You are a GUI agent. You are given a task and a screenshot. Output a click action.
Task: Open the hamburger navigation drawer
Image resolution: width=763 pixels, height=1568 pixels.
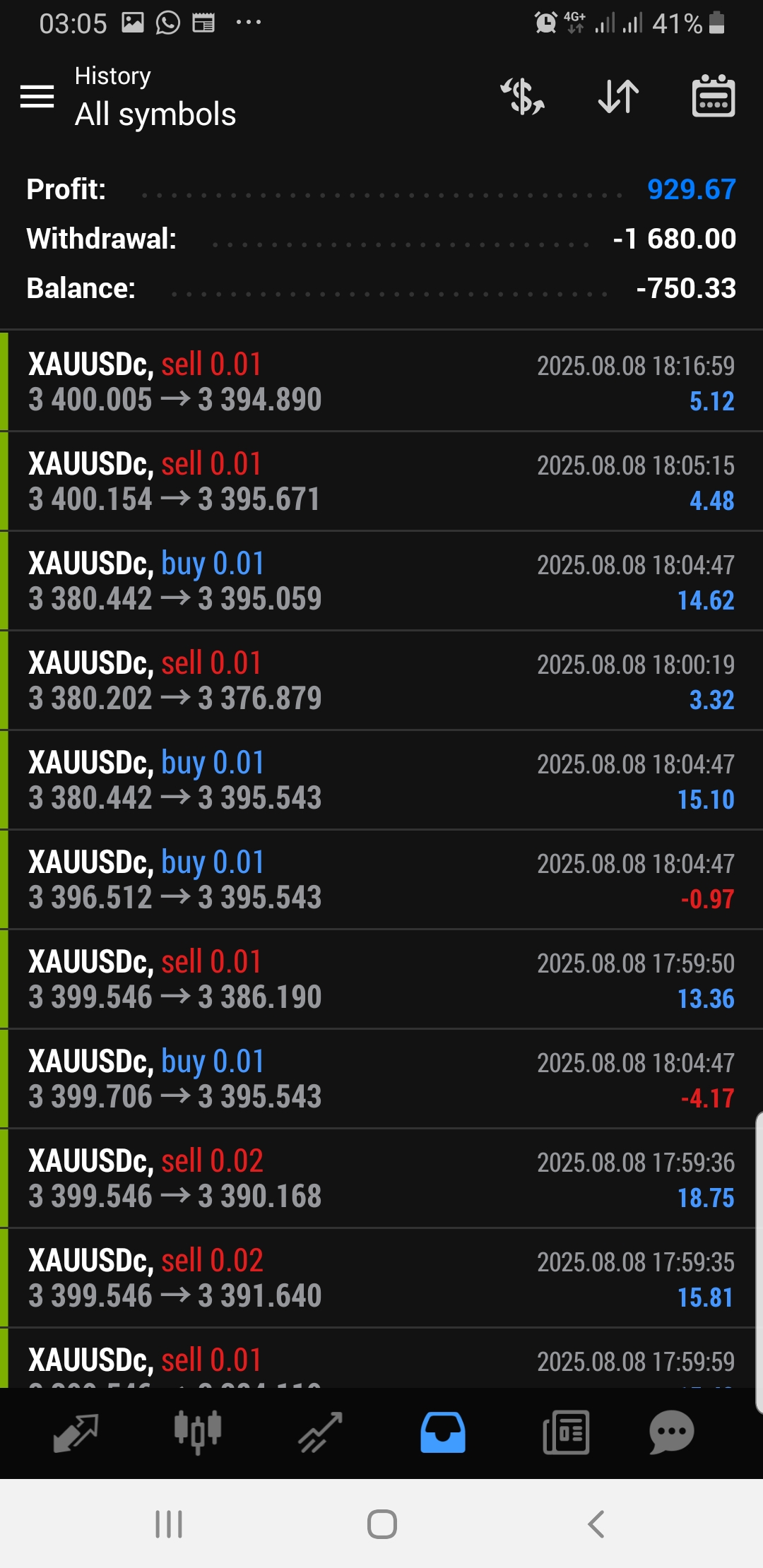[x=37, y=97]
